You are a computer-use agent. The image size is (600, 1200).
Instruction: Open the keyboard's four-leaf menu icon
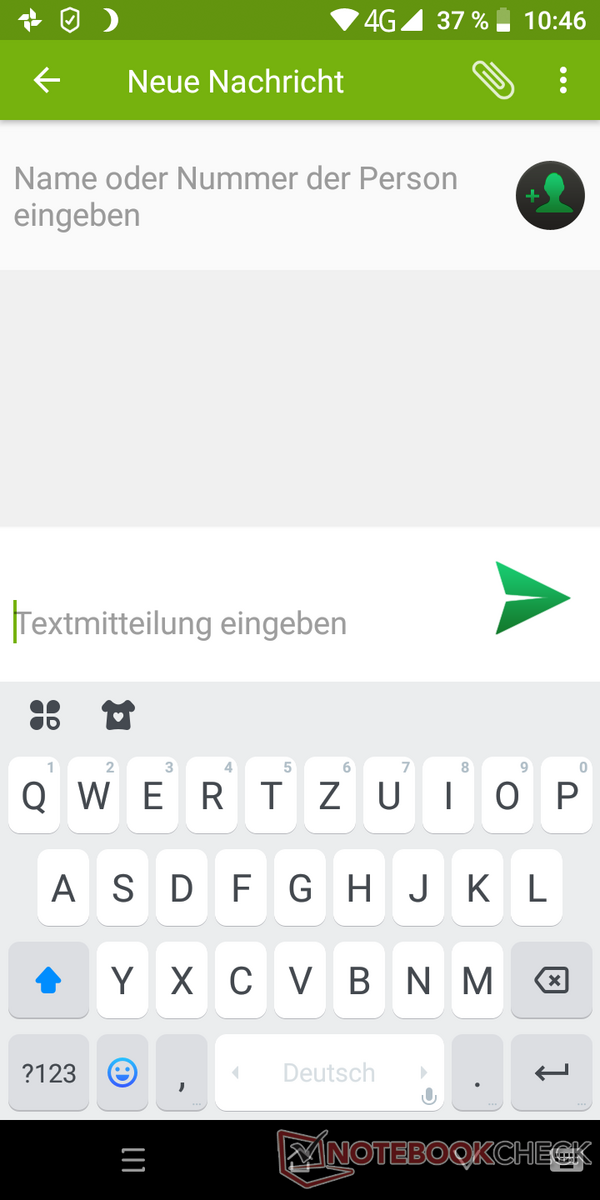pyautogui.click(x=45, y=714)
